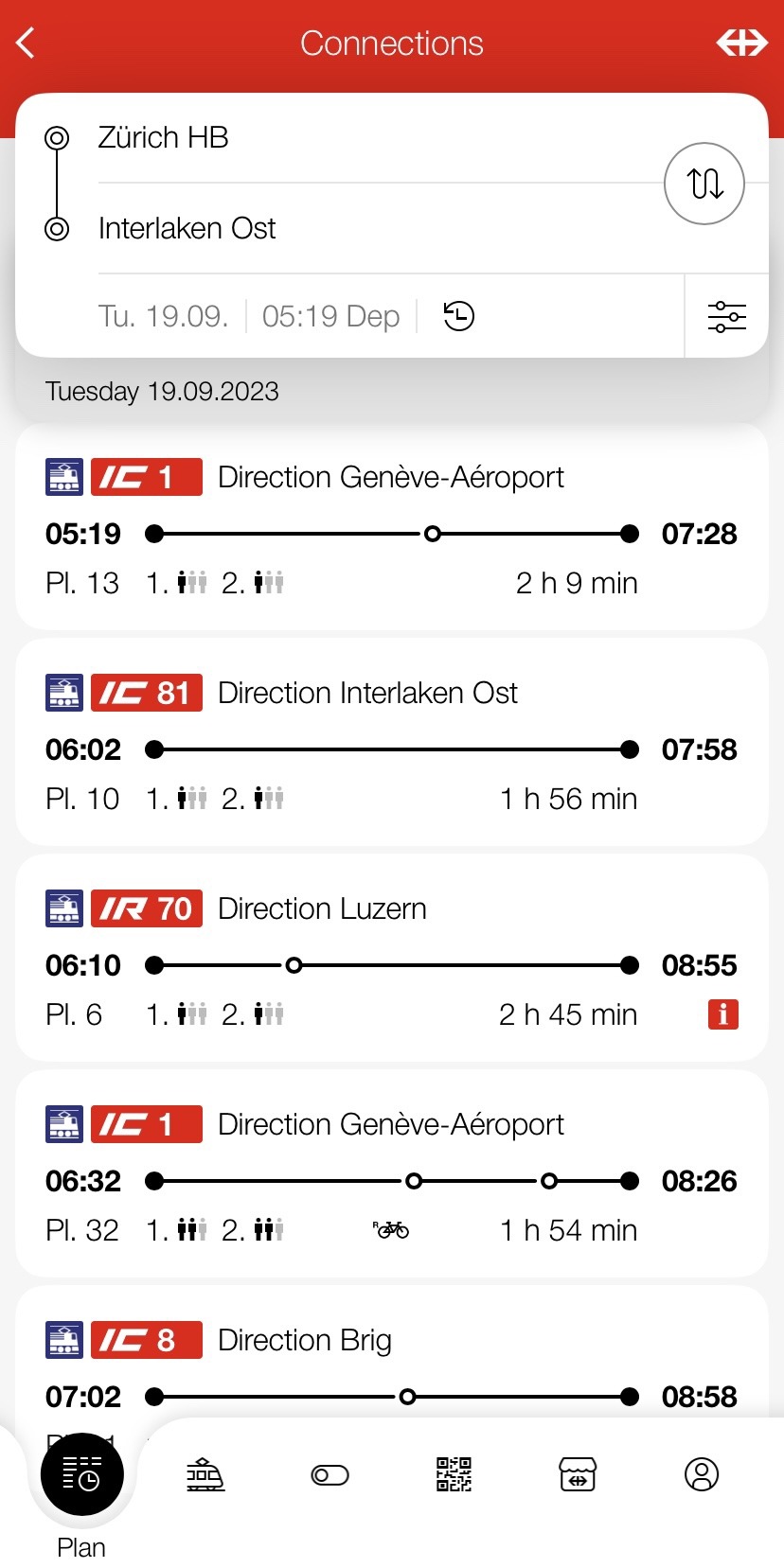
Task: Choose the 06:32 IC 1 connection
Action: tap(391, 1175)
